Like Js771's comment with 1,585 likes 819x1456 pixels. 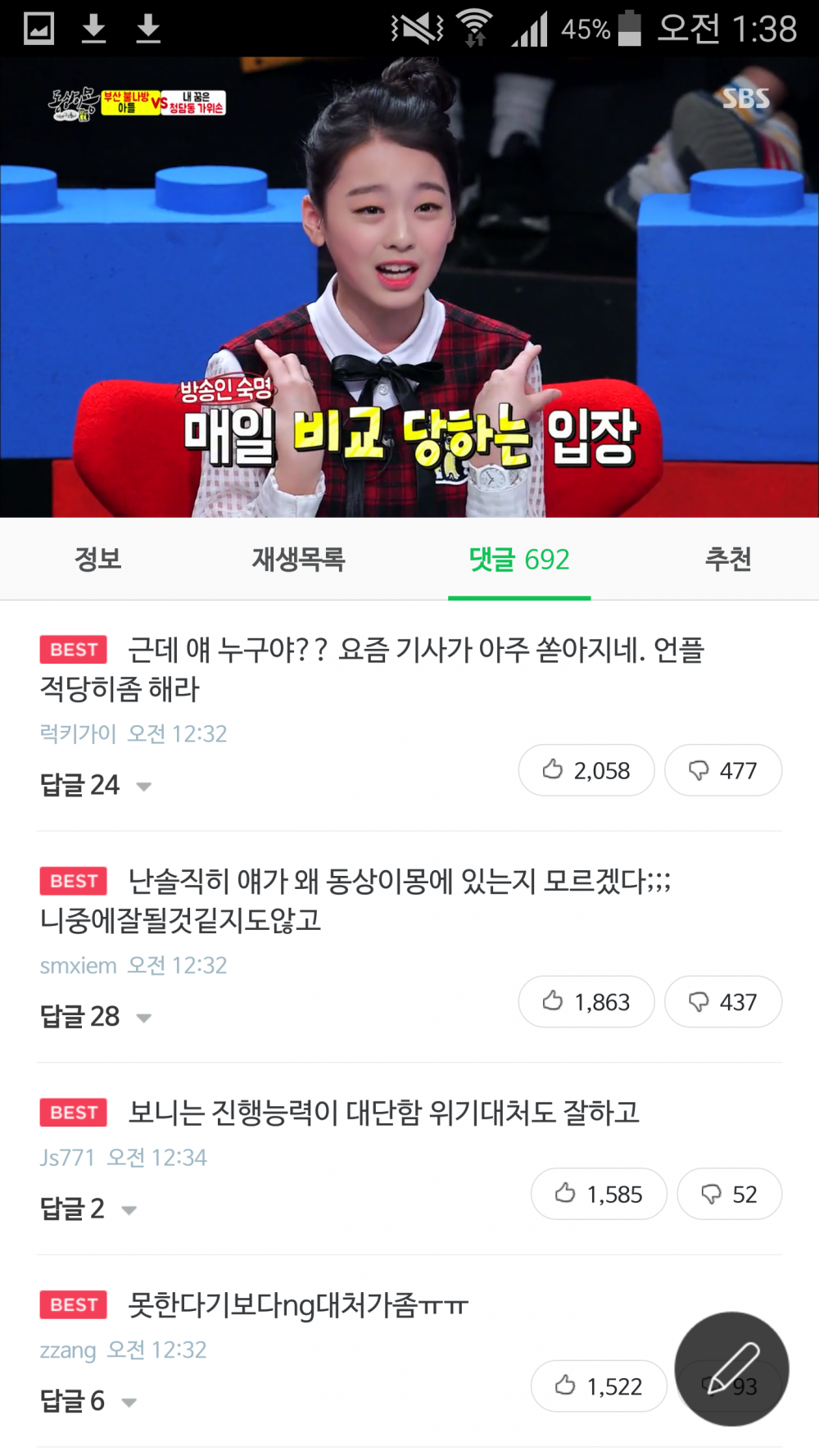pyautogui.click(x=599, y=1194)
